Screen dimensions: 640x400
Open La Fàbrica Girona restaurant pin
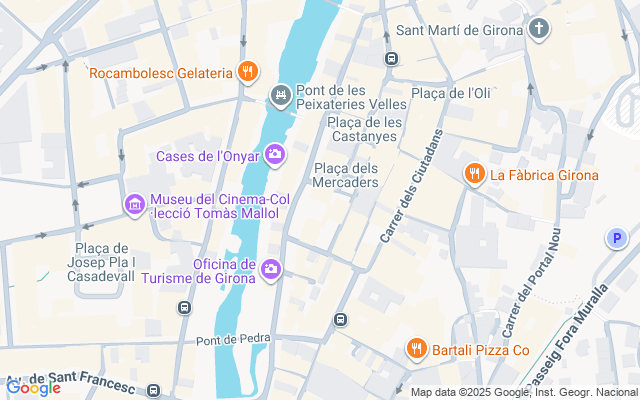475,174
